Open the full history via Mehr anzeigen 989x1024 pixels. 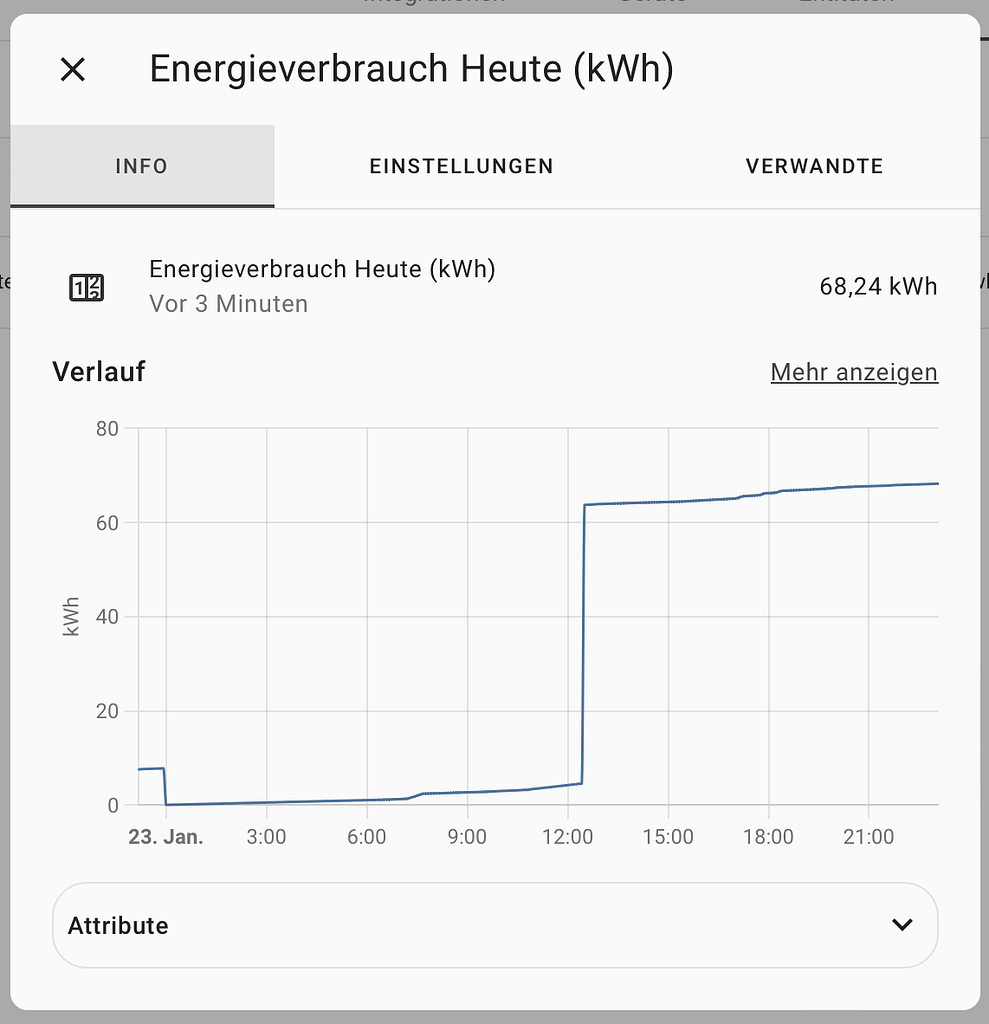(x=853, y=371)
